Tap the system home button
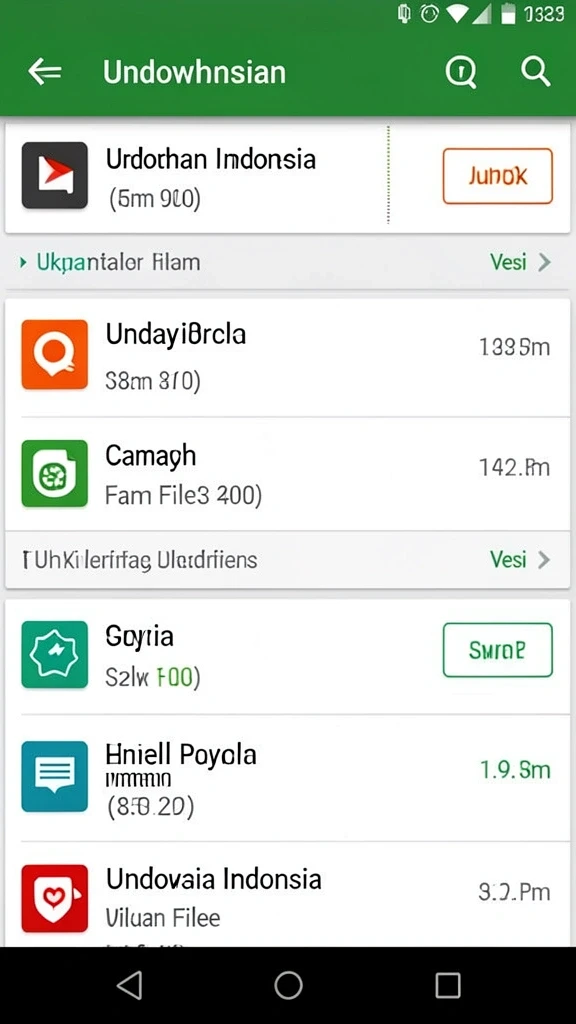The height and width of the screenshot is (1024, 576). (x=288, y=985)
